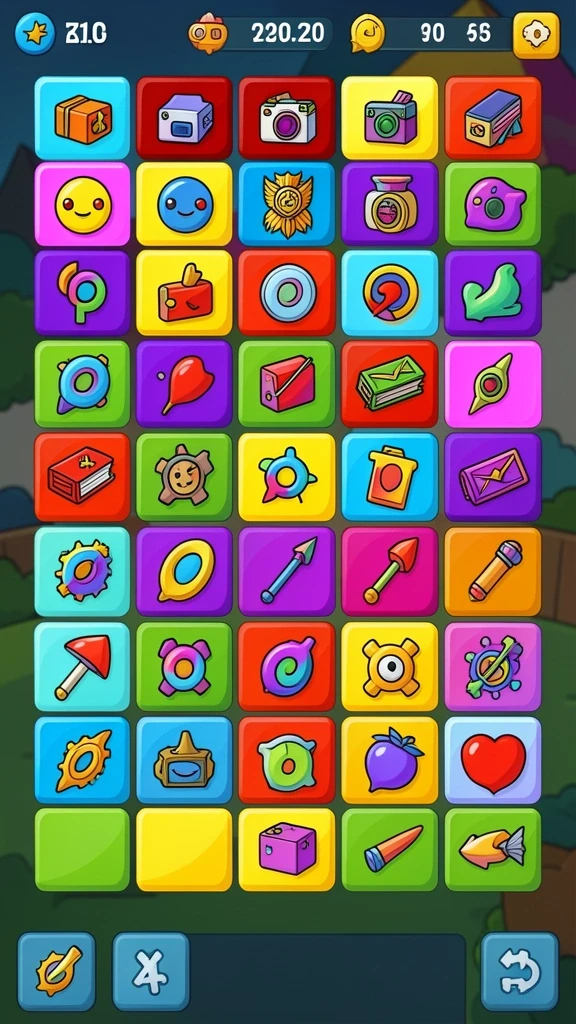Screen dimensions: 576x1024
Task: Select the blue smiley face tile
Action: click(x=185, y=205)
